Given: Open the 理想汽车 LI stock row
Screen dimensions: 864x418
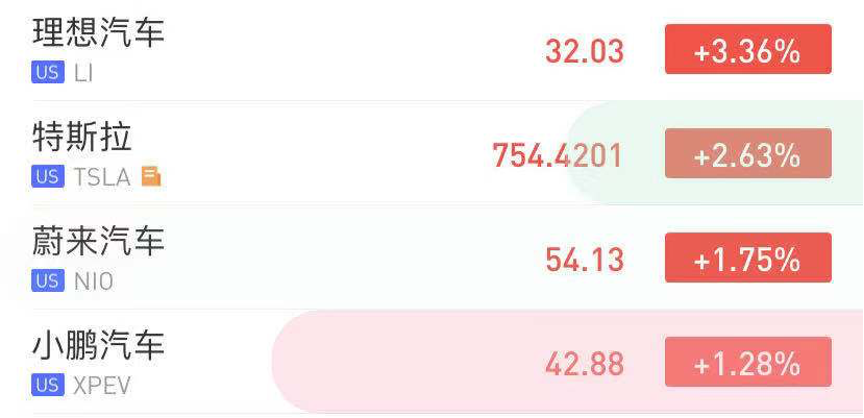Looking at the screenshot, I should (x=300, y=50).
